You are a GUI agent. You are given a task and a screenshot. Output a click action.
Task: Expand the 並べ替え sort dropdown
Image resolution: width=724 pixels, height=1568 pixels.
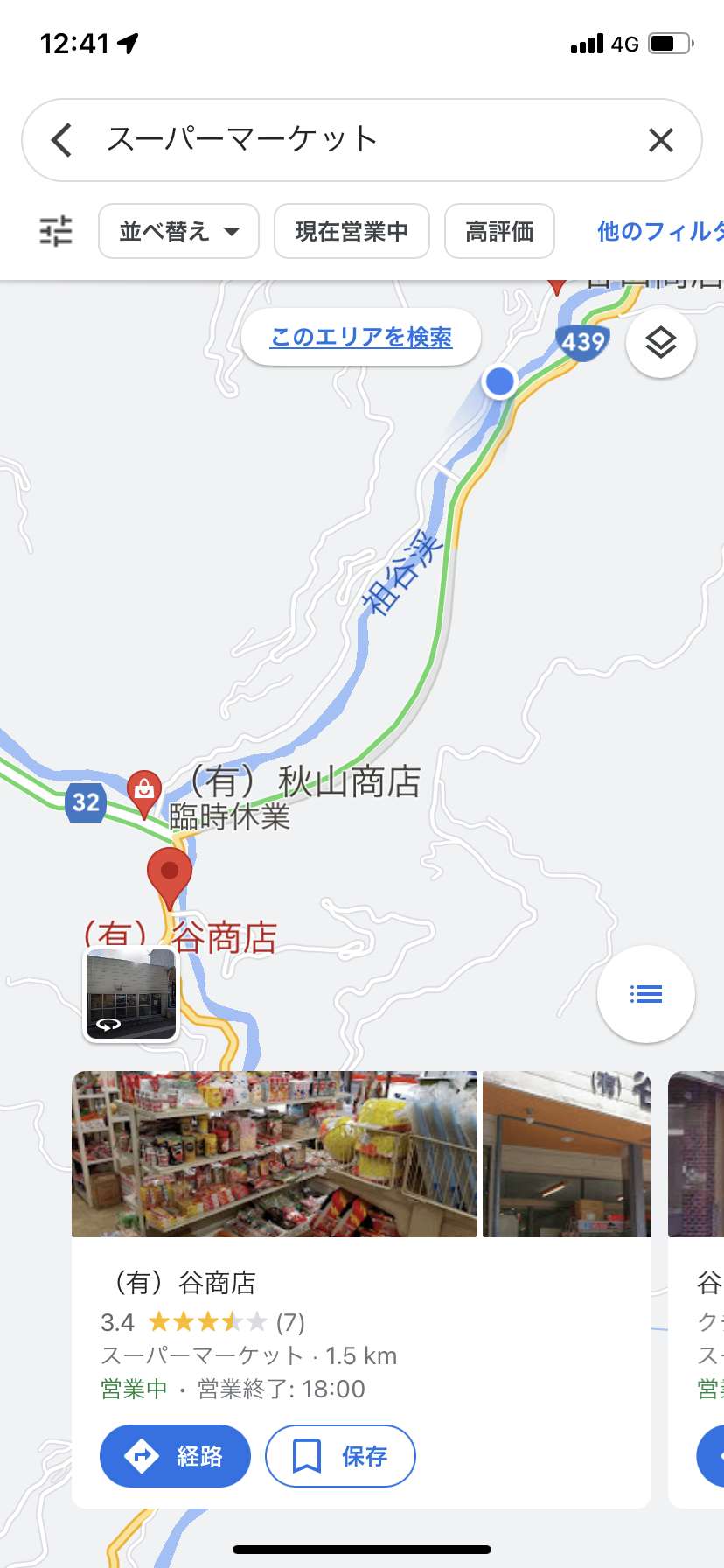coord(178,231)
